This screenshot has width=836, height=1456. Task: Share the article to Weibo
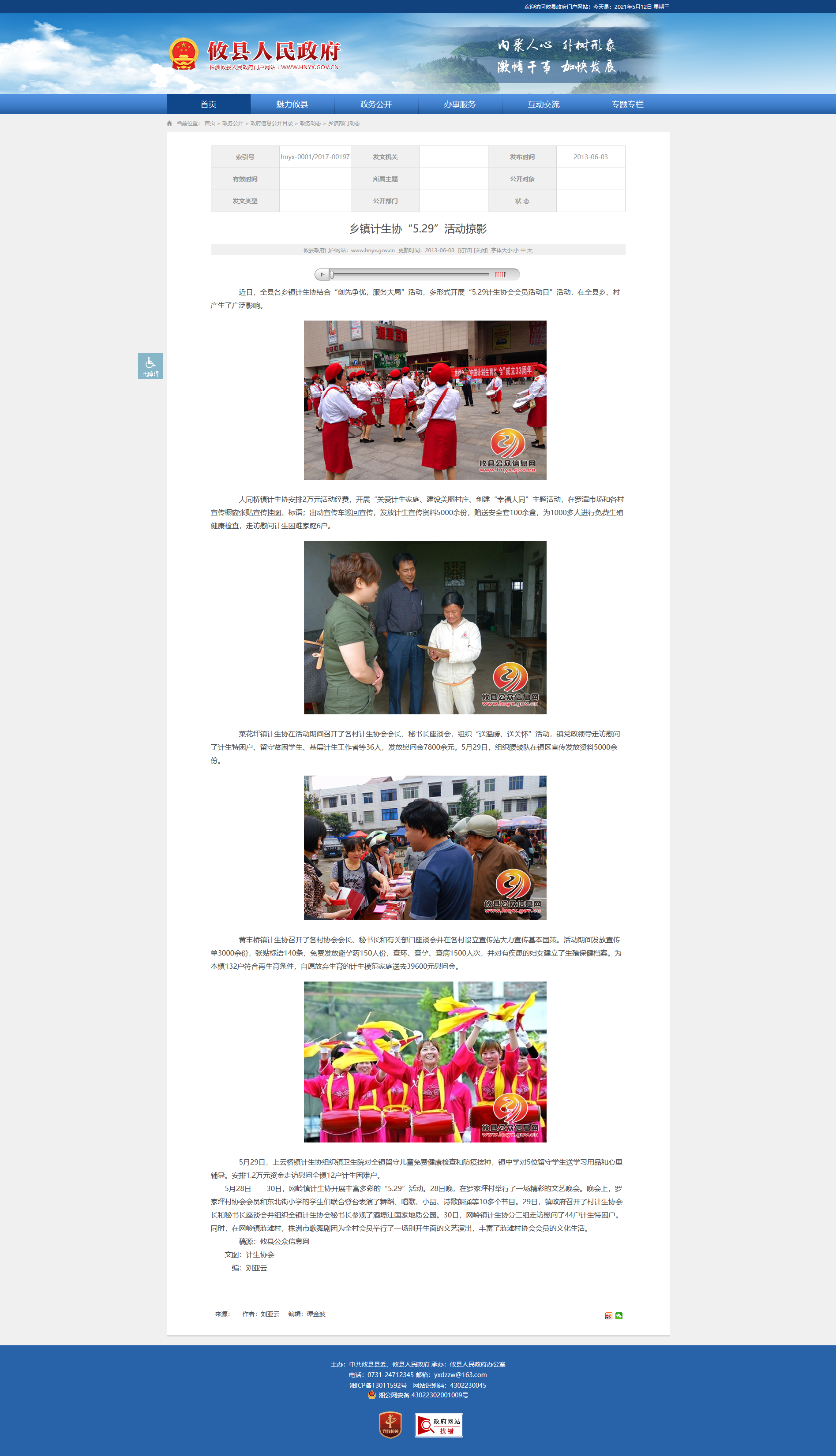coord(608,1315)
